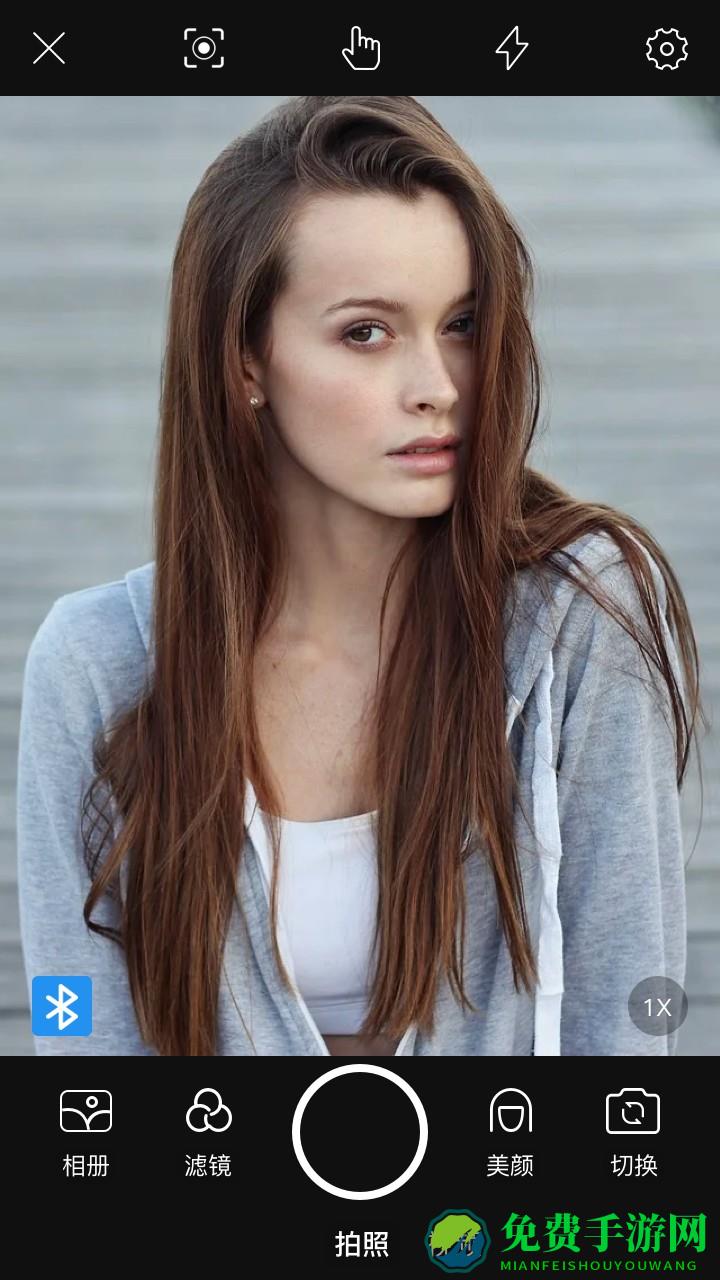This screenshot has width=720, height=1280.
Task: Open 滤镜 filters
Action: 208,1132
